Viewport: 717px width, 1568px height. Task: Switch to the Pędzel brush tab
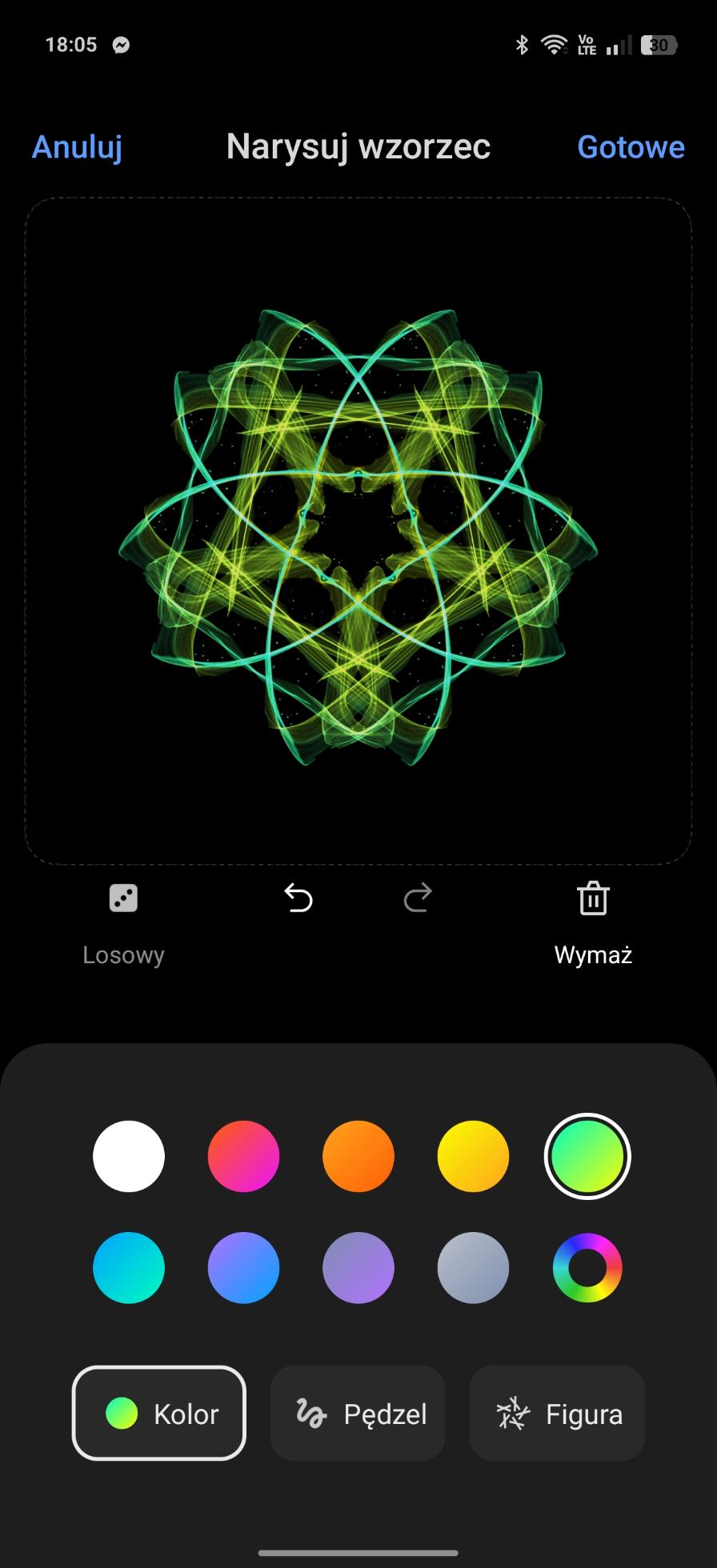[358, 1414]
